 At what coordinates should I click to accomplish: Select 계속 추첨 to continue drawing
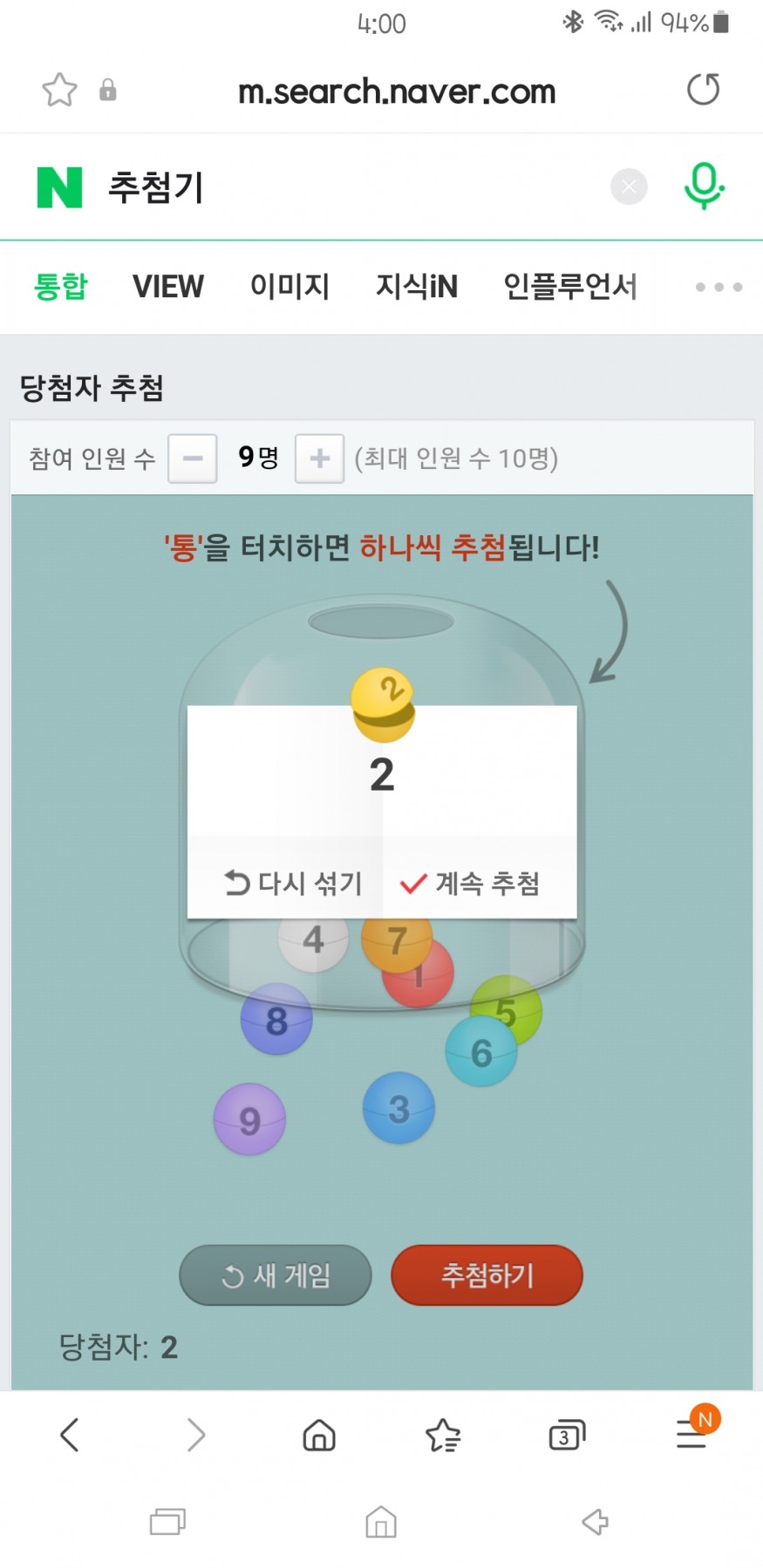click(x=471, y=883)
